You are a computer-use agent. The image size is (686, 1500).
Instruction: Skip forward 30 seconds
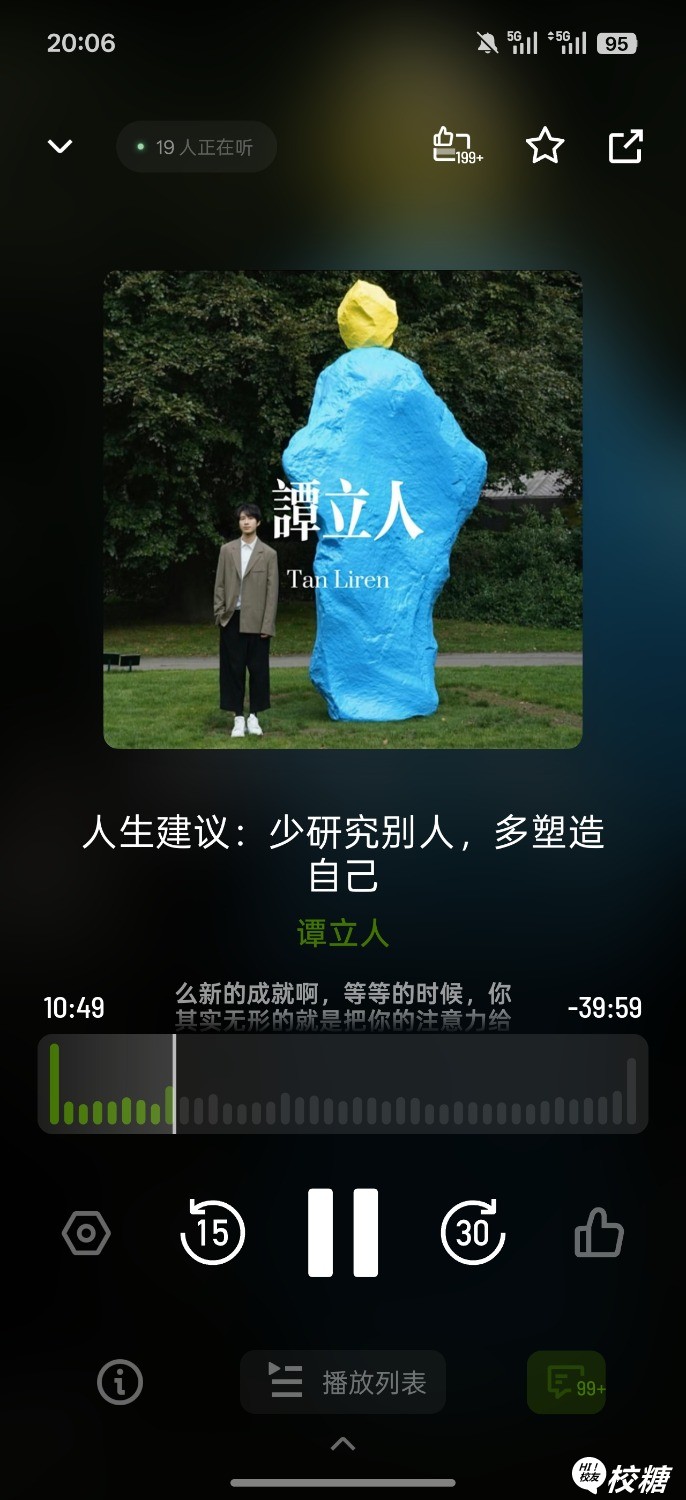pos(473,1232)
